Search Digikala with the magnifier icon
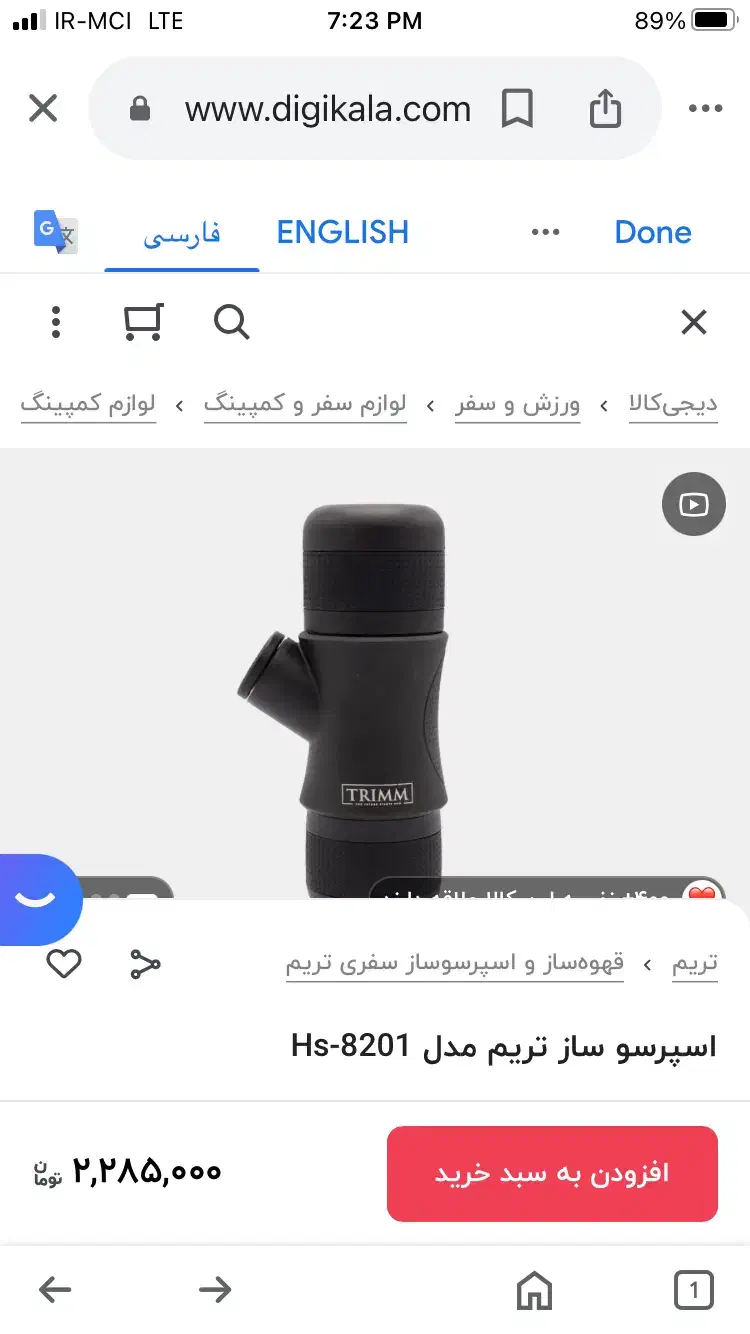The height and width of the screenshot is (1334, 750). (x=231, y=322)
